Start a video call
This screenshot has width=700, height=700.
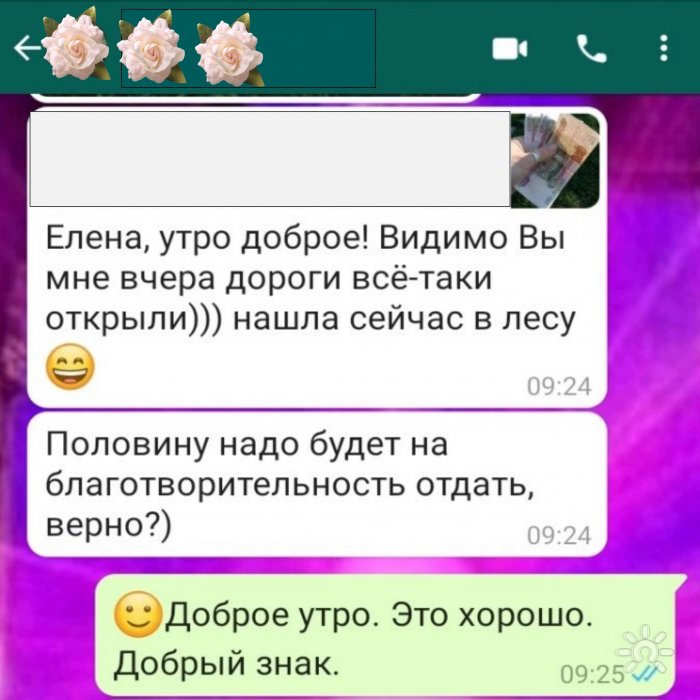[x=509, y=49]
